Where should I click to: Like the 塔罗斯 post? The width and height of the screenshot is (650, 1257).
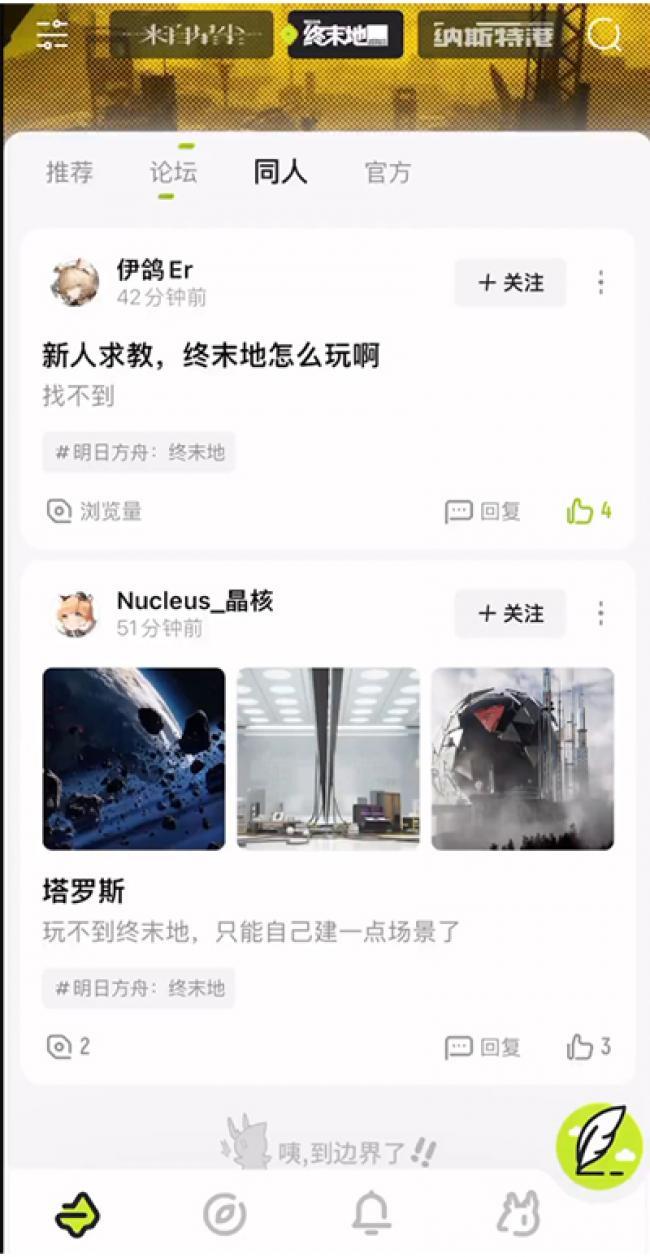click(589, 1047)
